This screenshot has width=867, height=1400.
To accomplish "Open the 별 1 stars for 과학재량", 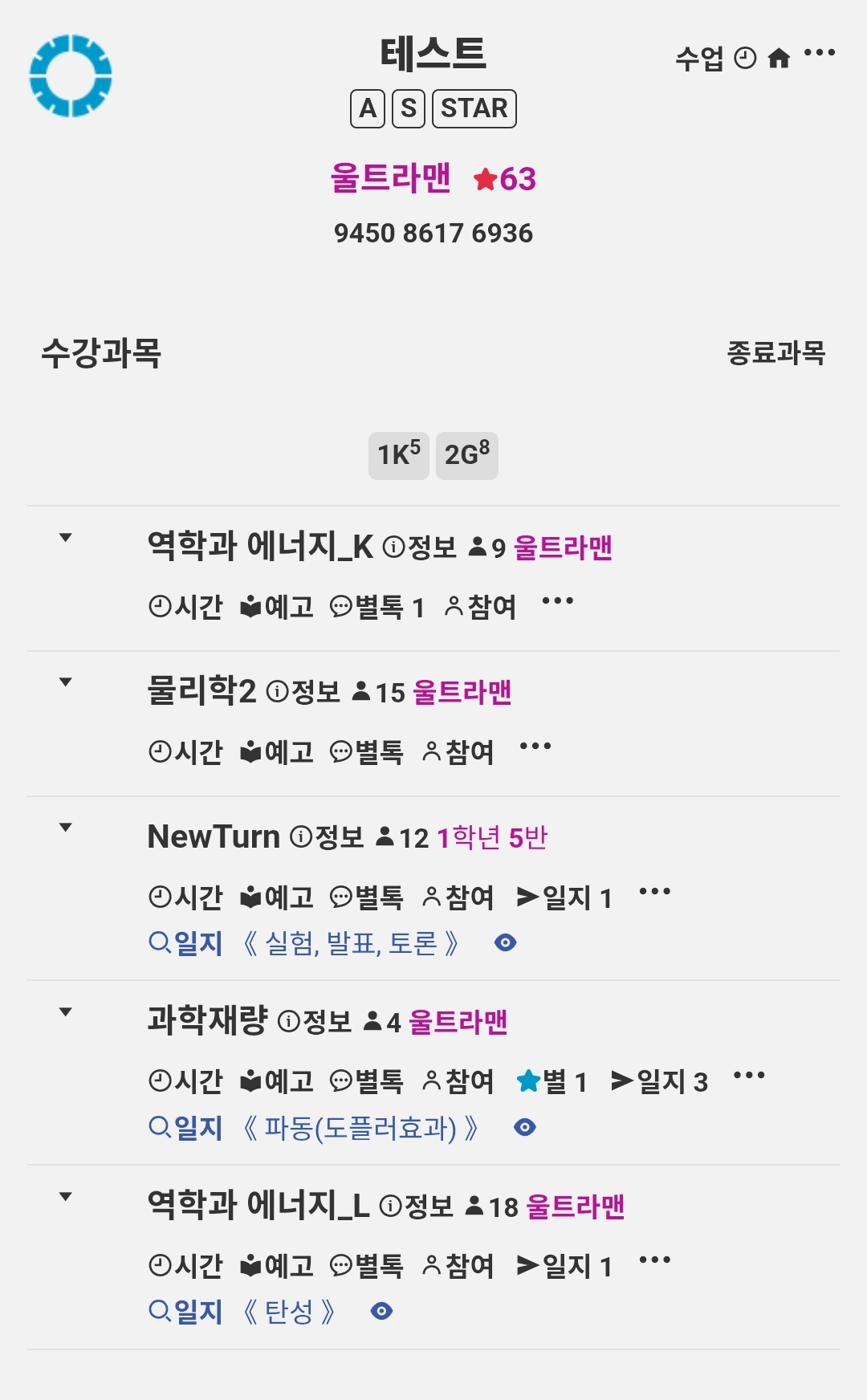I will point(552,1082).
